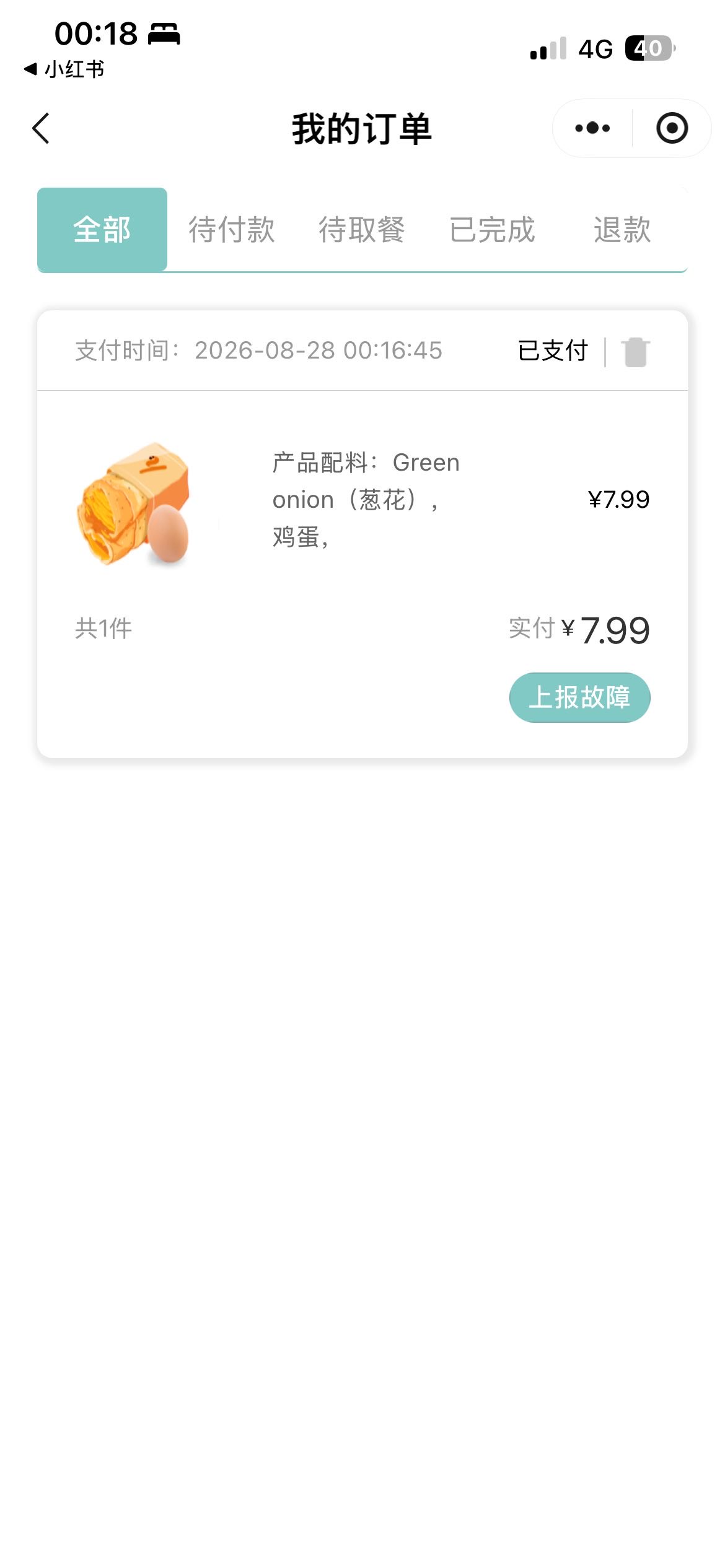This screenshot has width=725, height=1568.
Task: Switch to the 待付款 tab
Action: click(x=232, y=230)
